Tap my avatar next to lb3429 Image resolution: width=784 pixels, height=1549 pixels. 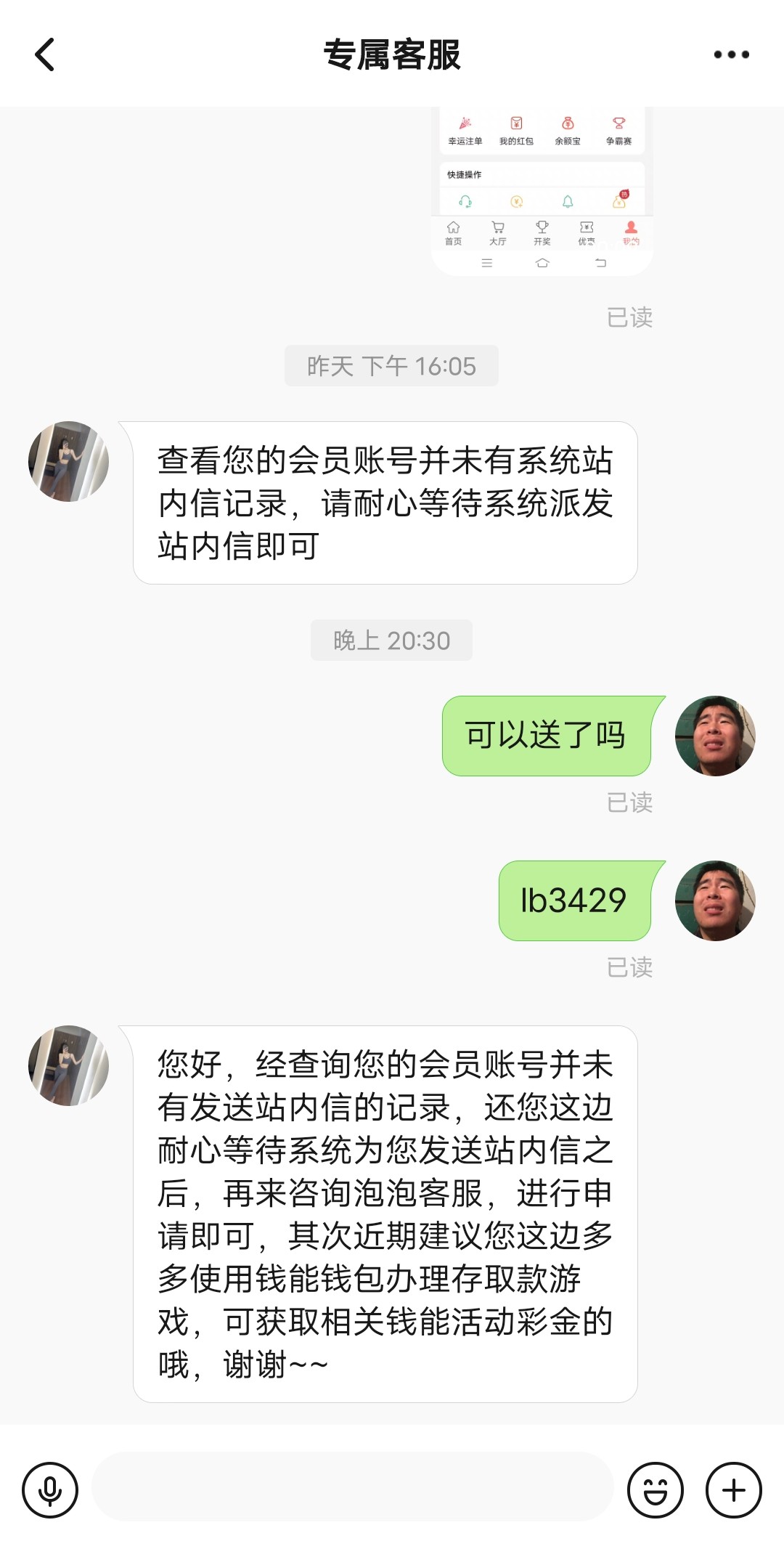point(715,900)
